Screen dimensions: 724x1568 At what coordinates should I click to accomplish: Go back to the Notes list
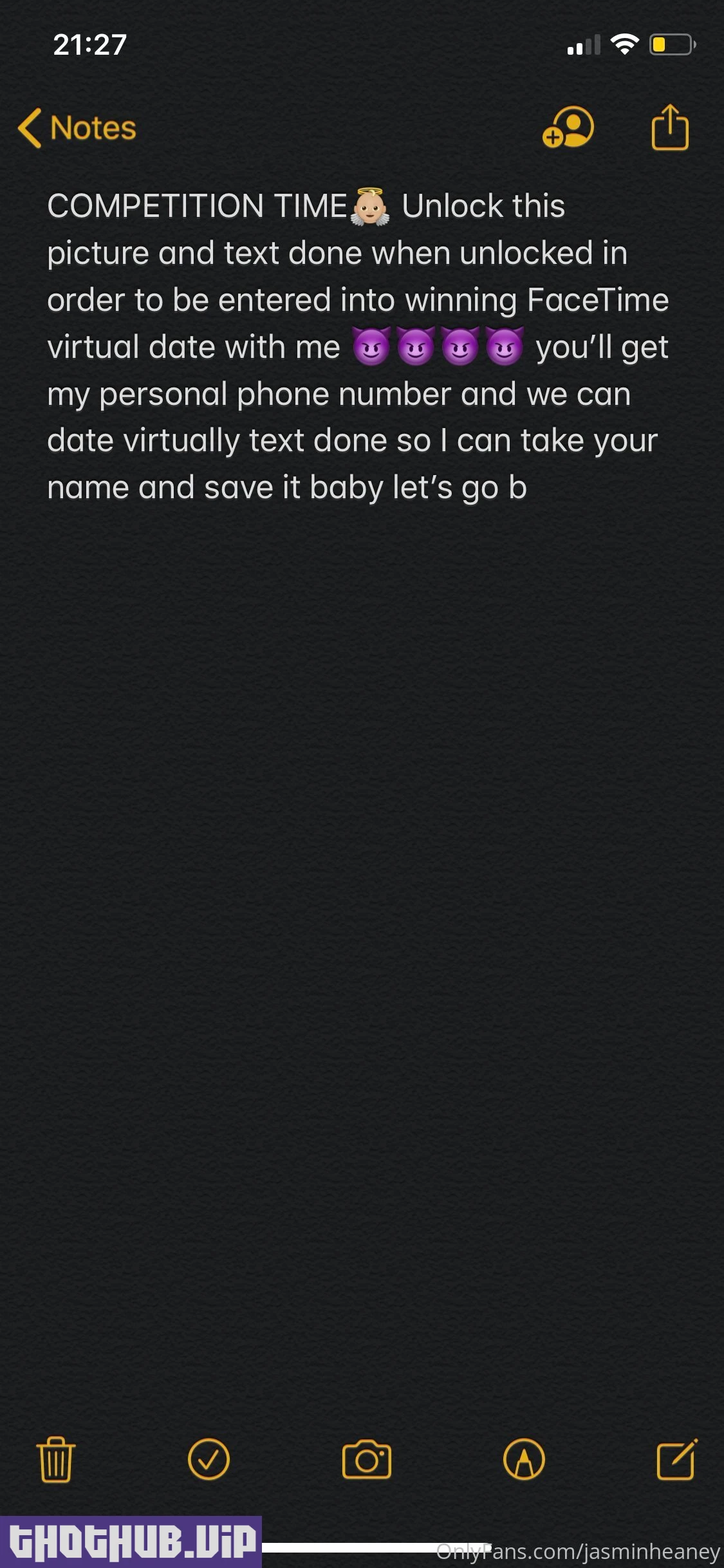point(77,128)
